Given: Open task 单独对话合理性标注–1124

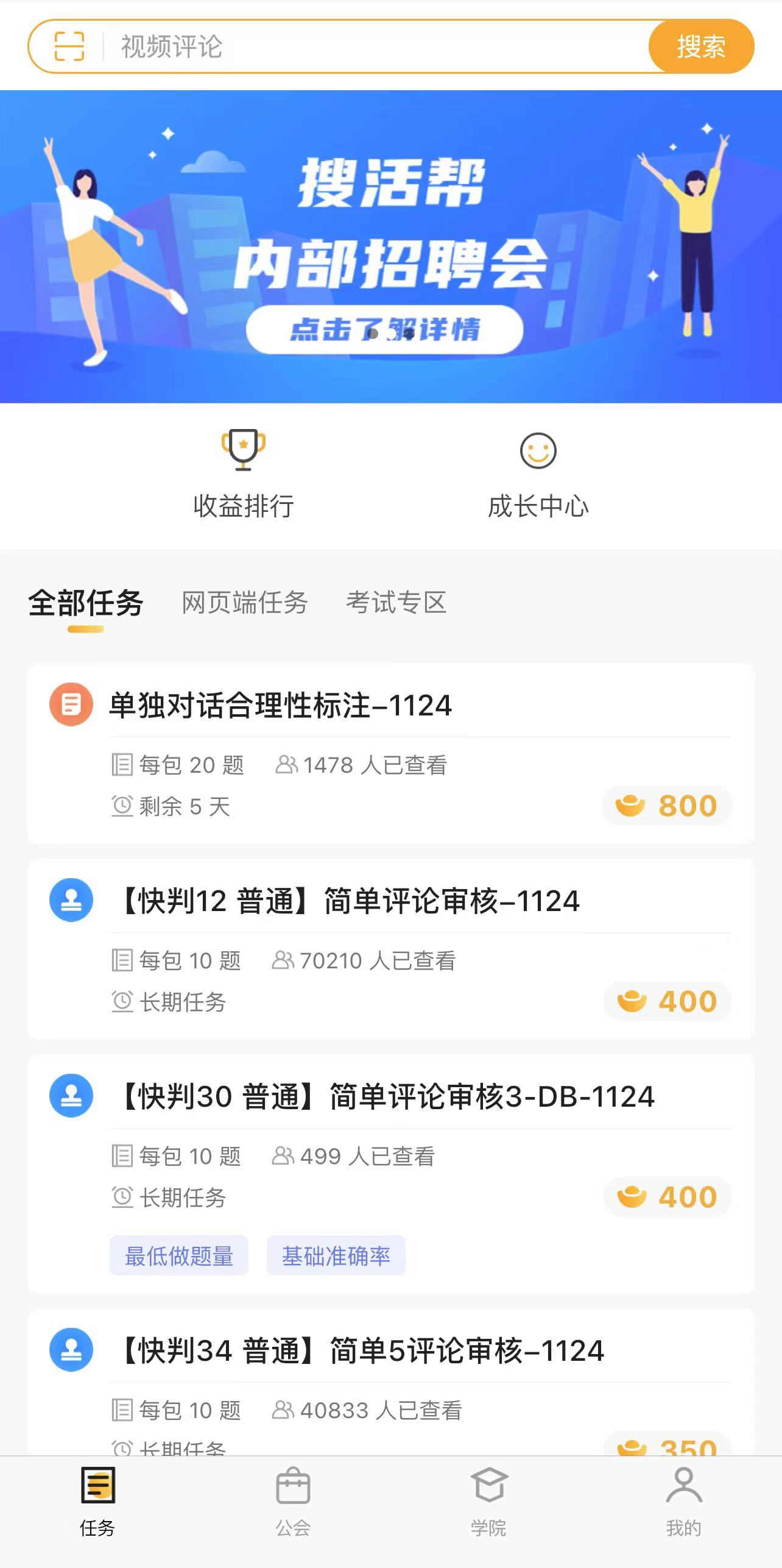Looking at the screenshot, I should 391,753.
